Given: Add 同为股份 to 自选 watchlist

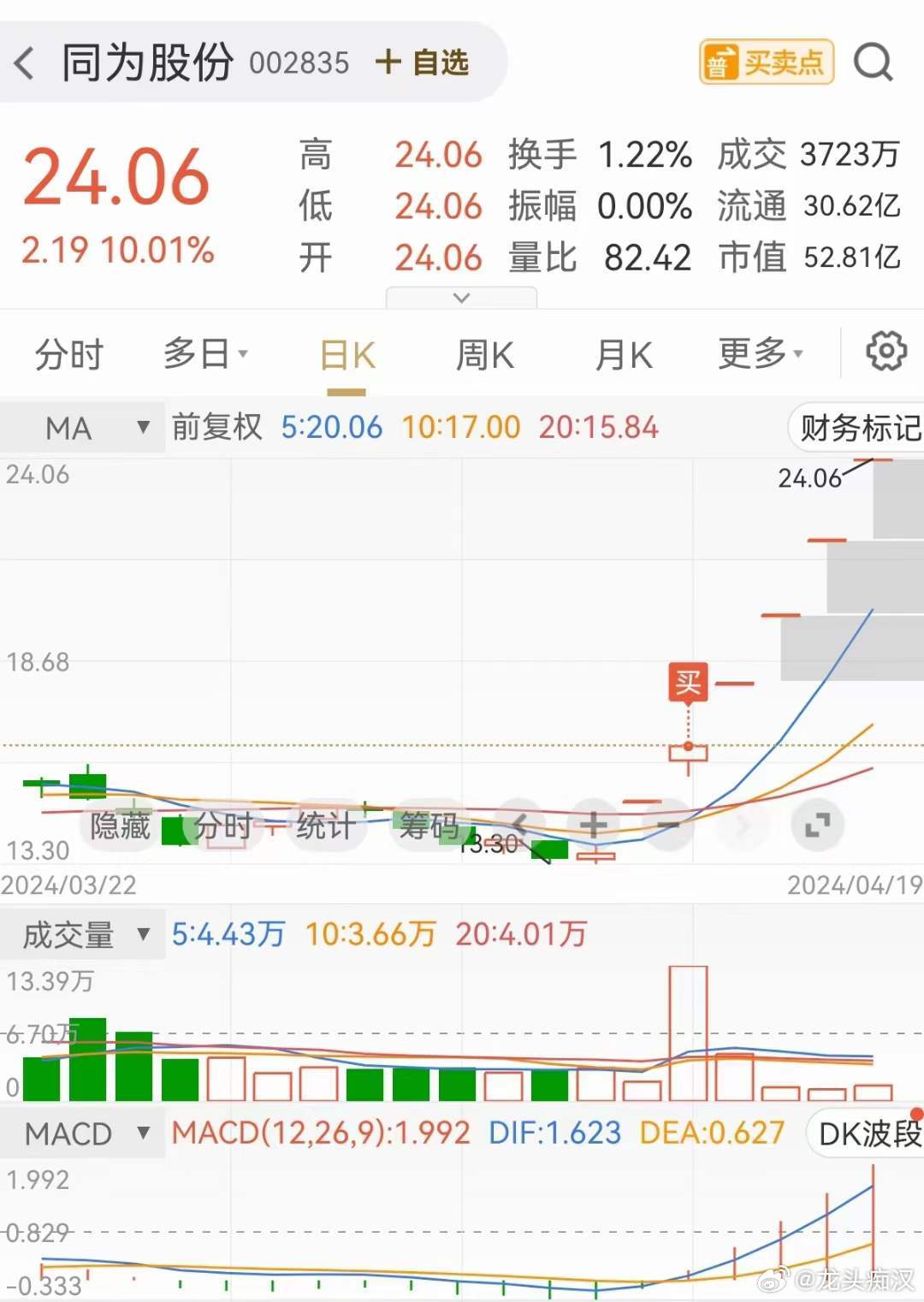Looking at the screenshot, I should [423, 62].
